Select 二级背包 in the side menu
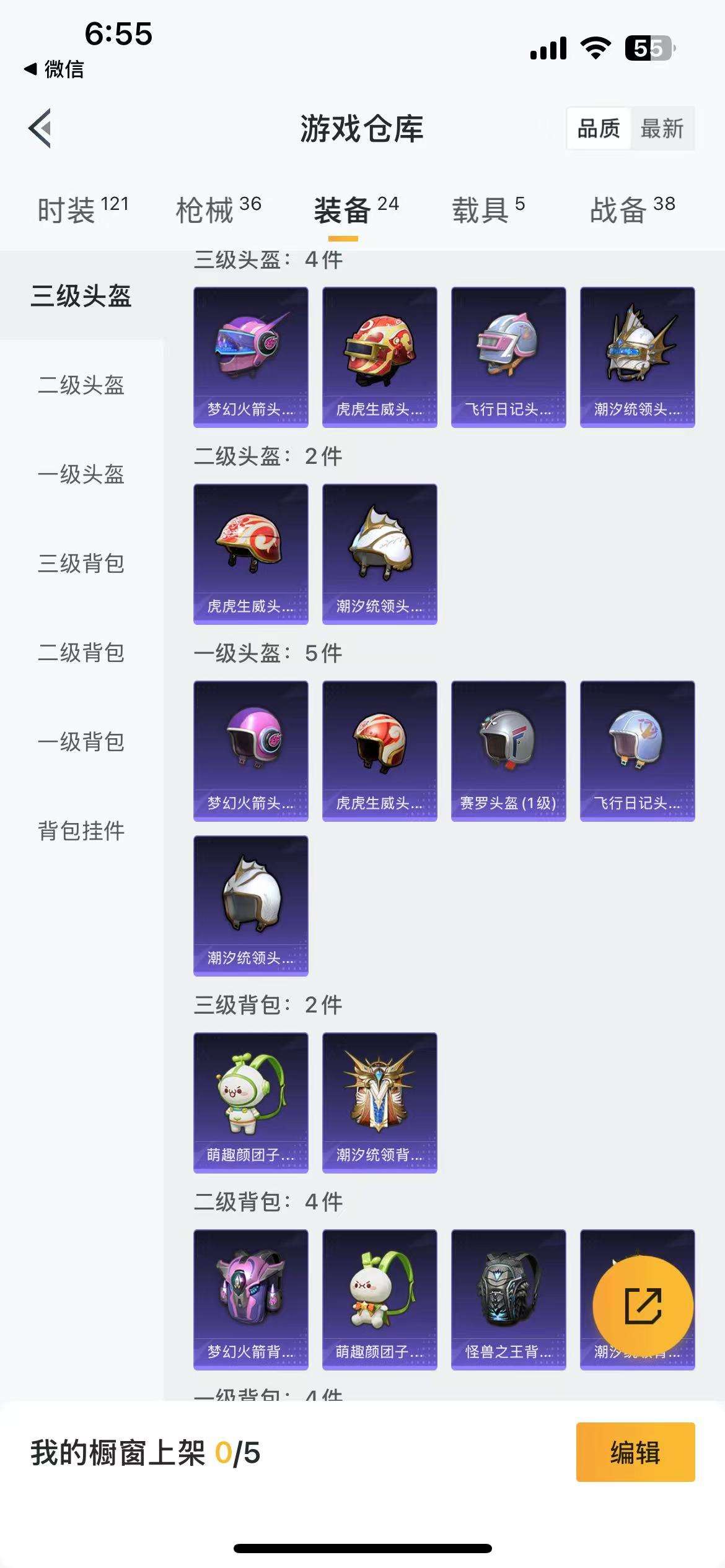 [x=81, y=653]
